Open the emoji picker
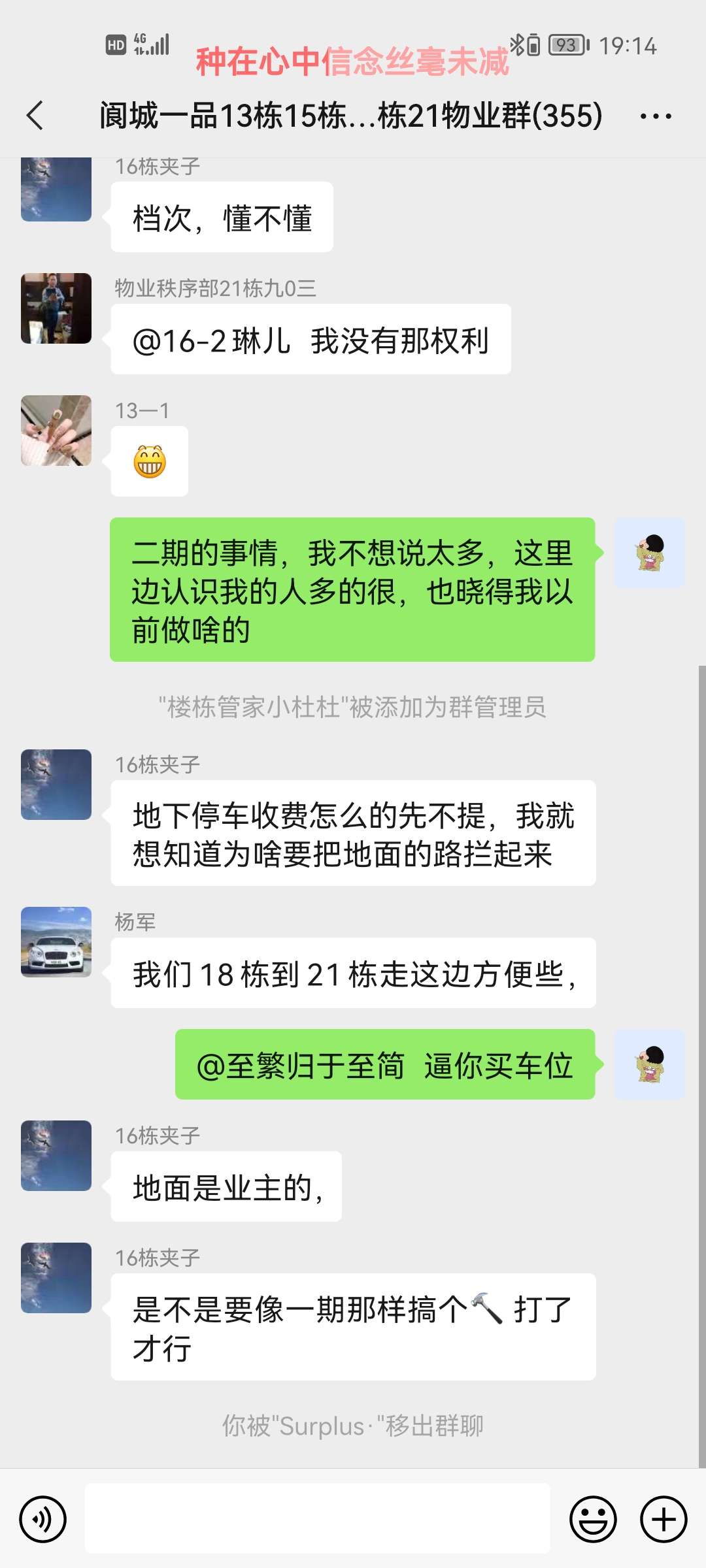The image size is (706, 1568). point(593,1519)
